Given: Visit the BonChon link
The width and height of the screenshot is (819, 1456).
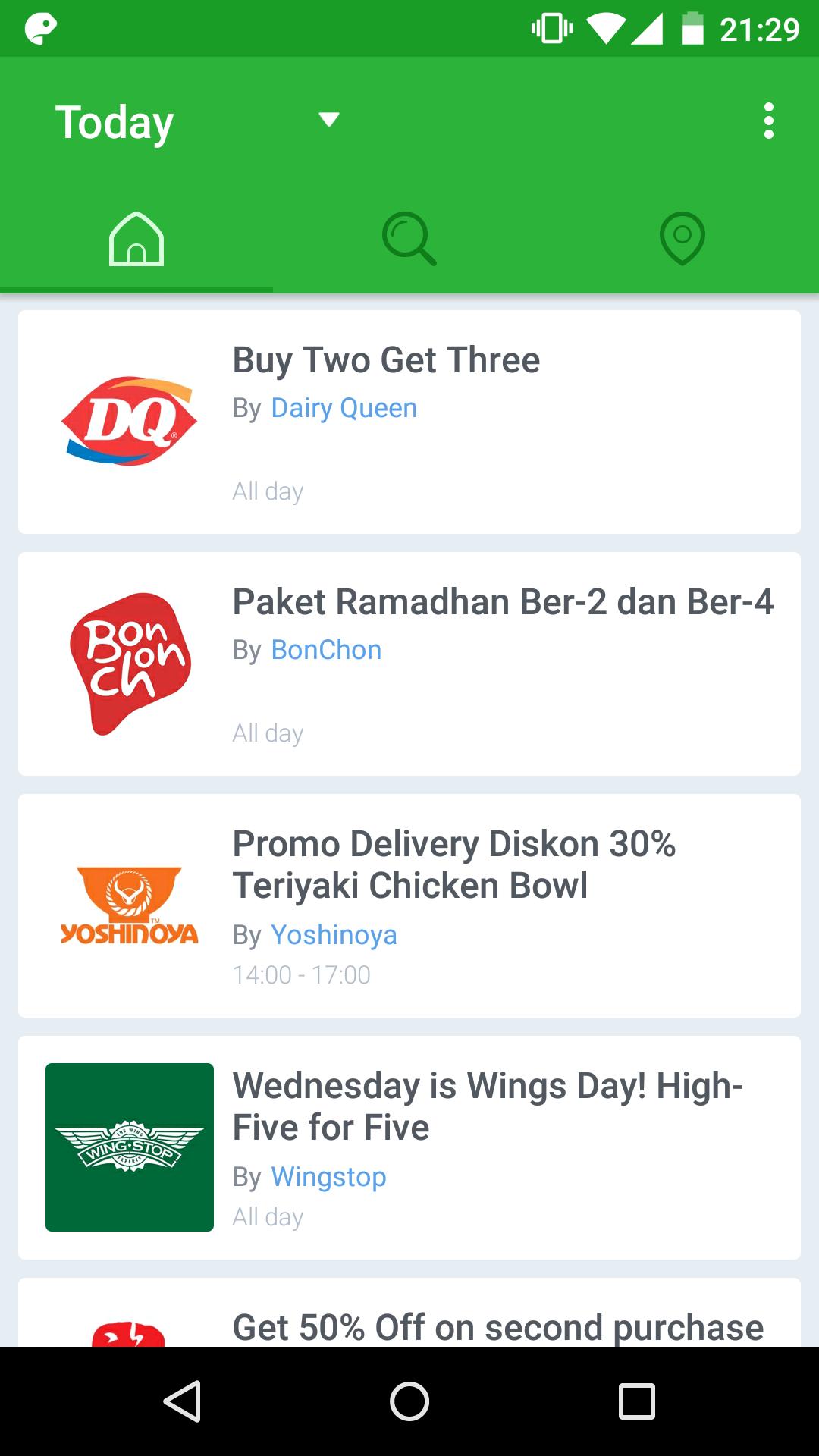Looking at the screenshot, I should 326,650.
